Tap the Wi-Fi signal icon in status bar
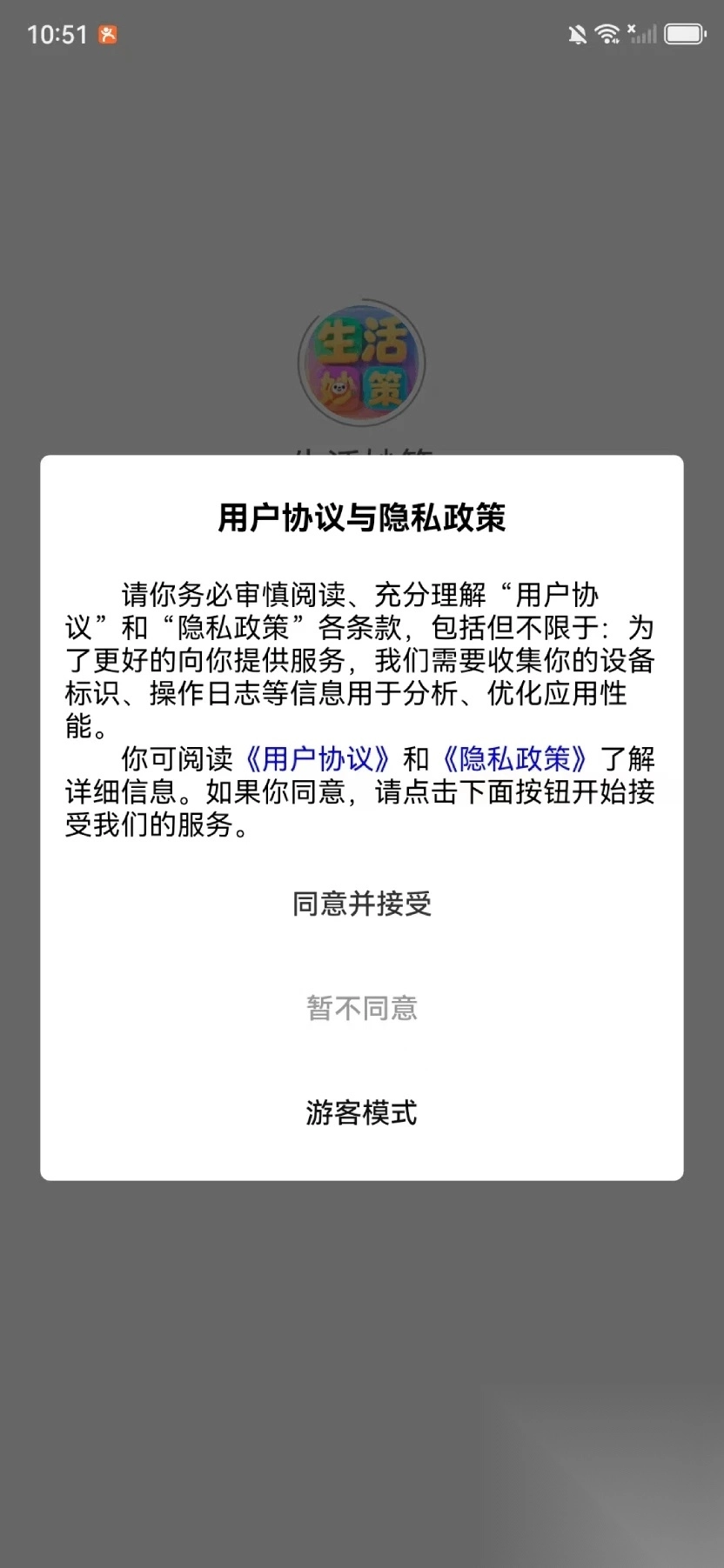The width and height of the screenshot is (724, 1568). 609,33
